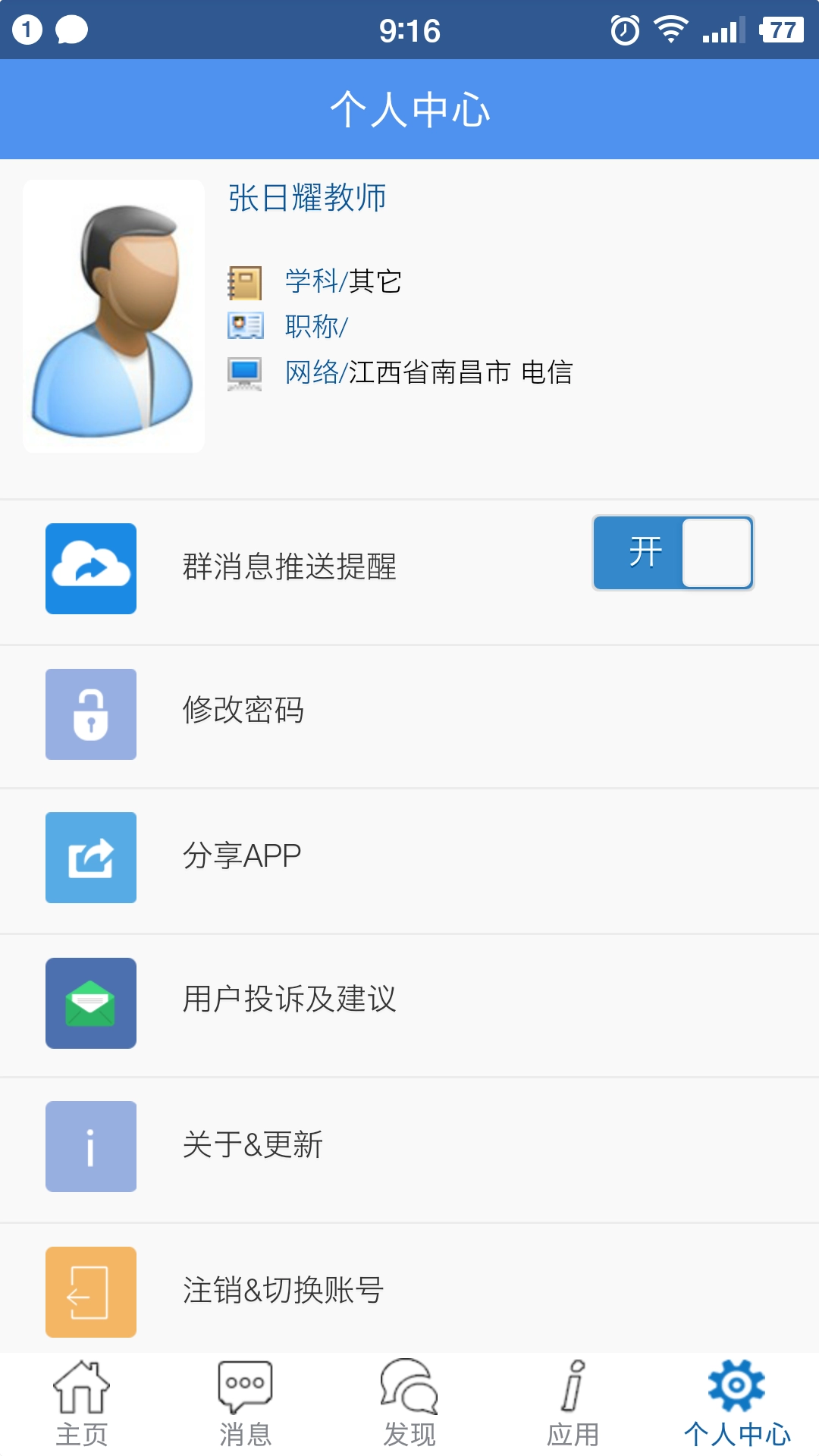The width and height of the screenshot is (819, 1456).
Task: Open the cloud push notification icon
Action: (x=90, y=569)
